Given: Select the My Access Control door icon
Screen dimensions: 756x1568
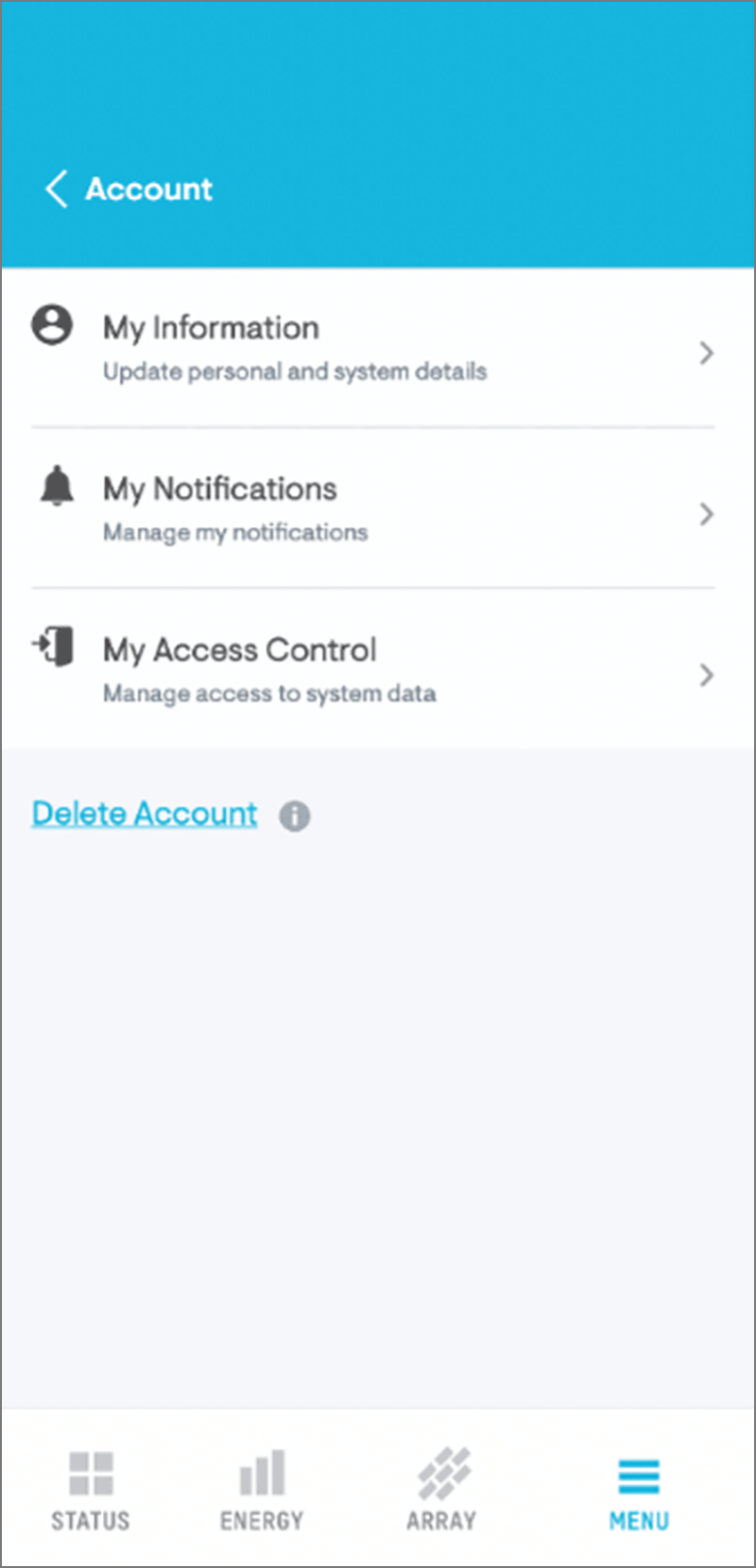Looking at the screenshot, I should tap(53, 647).
